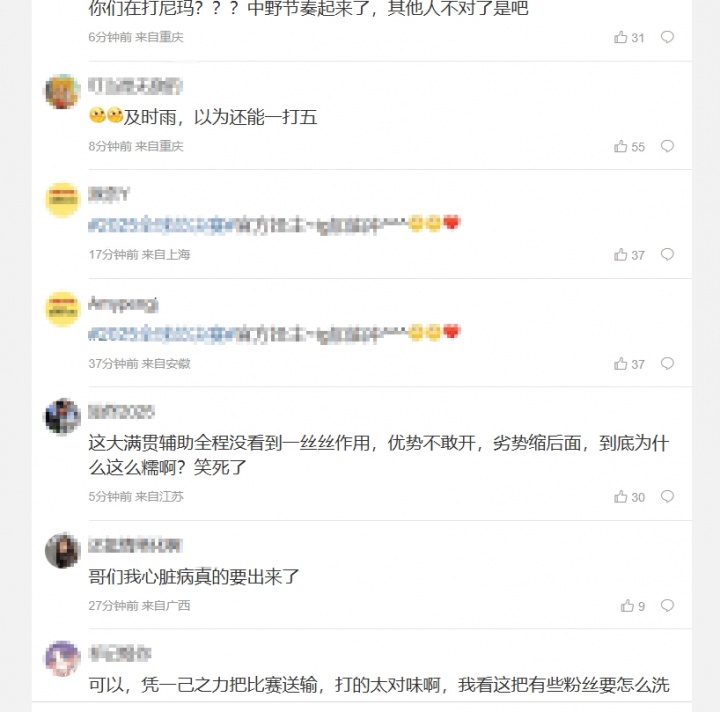View the profile picture beside the 这大满贯辅助 comment
This screenshot has height=712, width=720.
62,417
